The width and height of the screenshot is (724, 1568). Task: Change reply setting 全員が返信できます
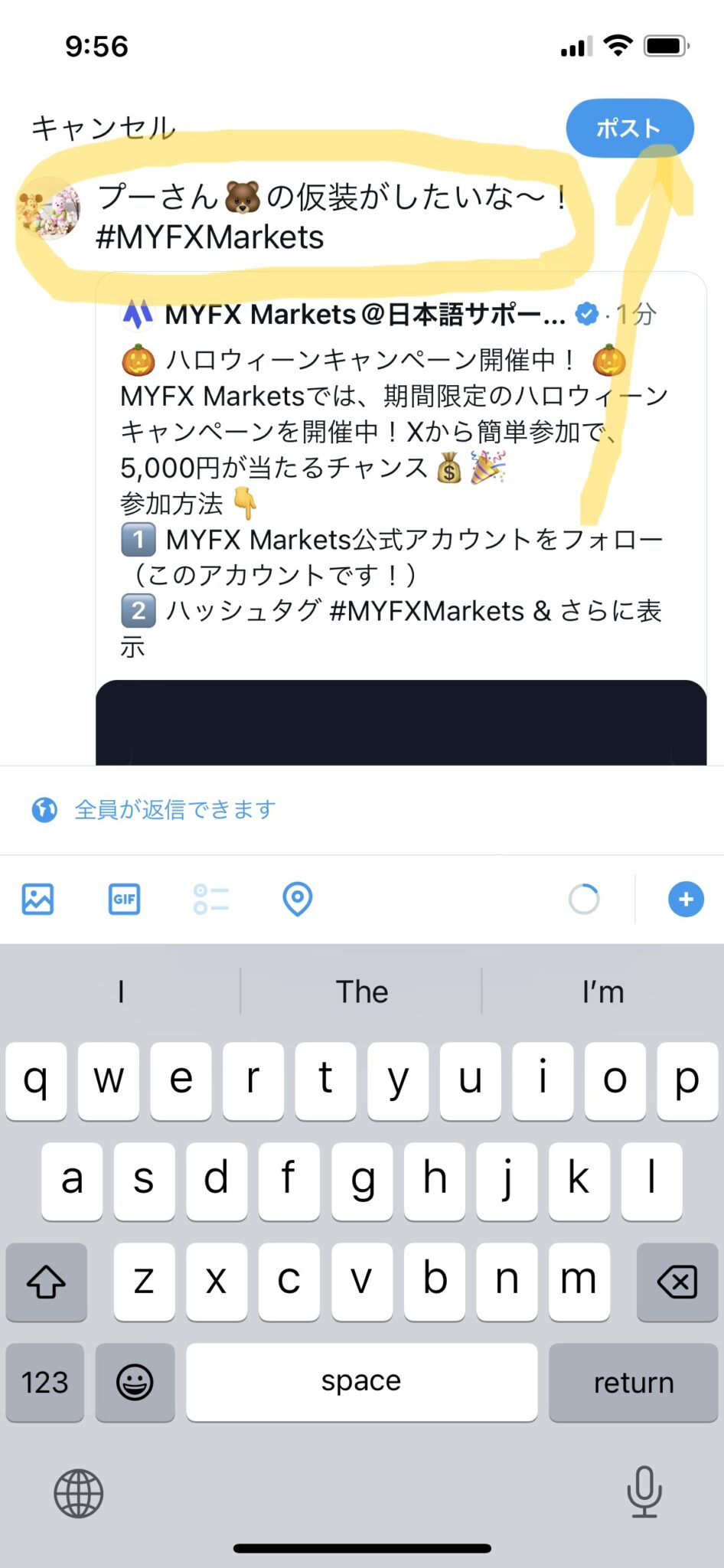pos(174,809)
